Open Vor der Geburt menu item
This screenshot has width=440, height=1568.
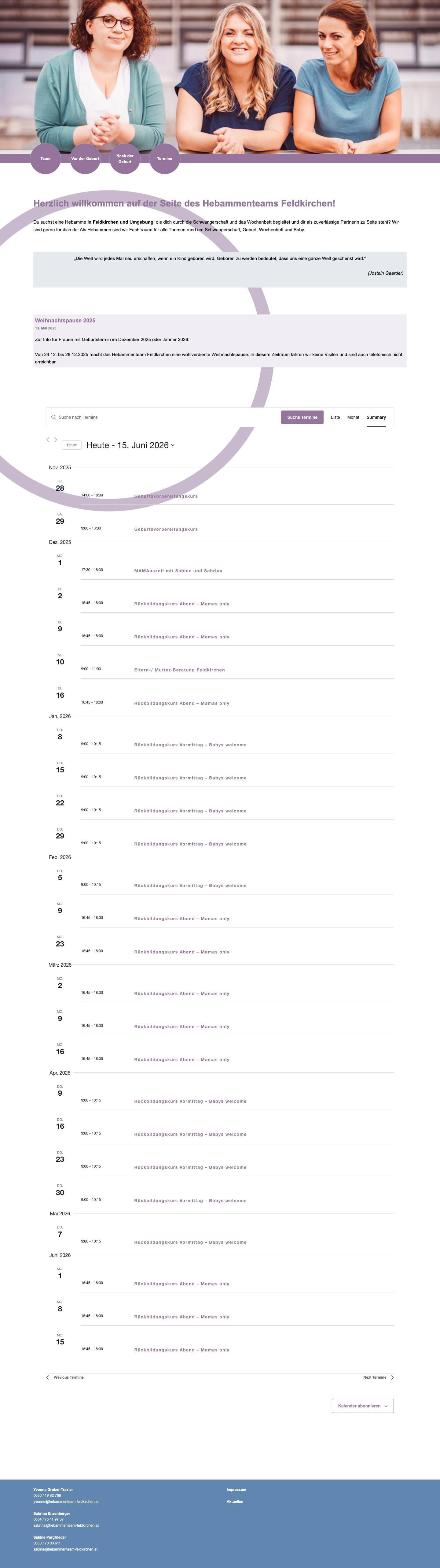85,158
